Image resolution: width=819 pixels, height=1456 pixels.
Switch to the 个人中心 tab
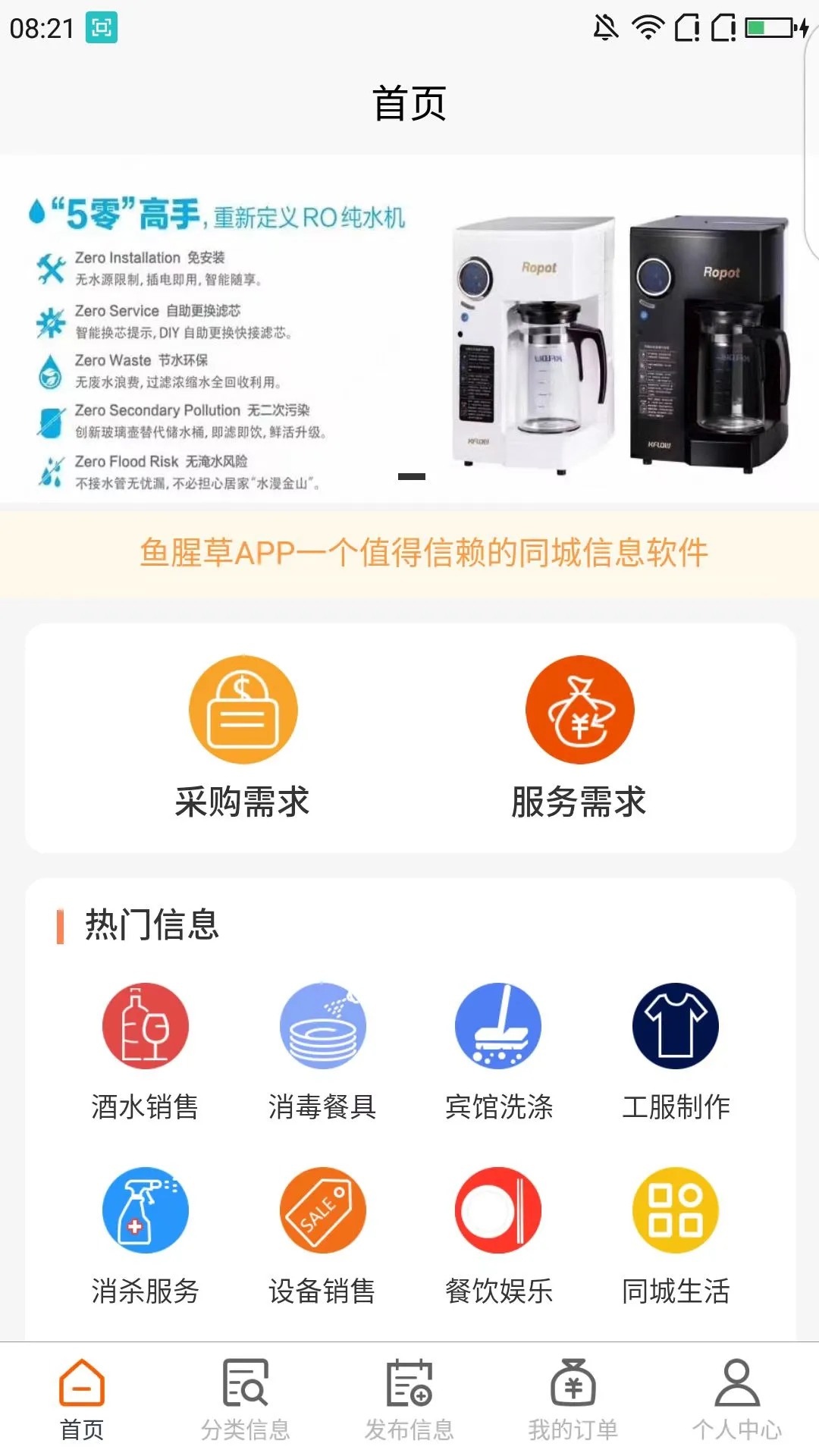[x=737, y=1399]
